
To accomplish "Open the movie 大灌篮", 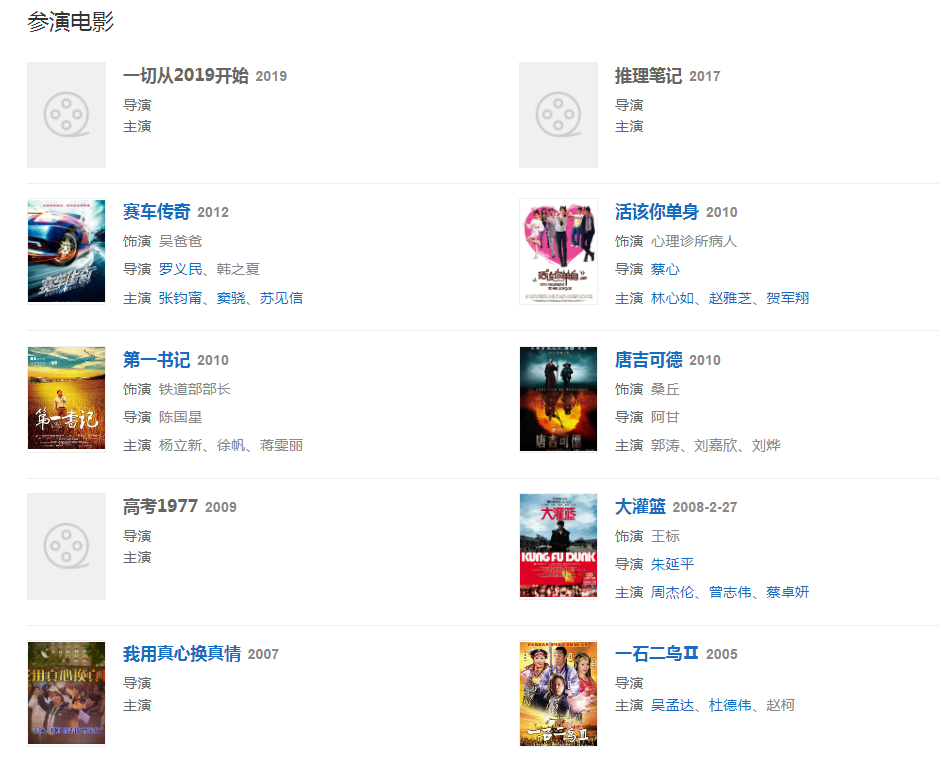I will 640,507.
